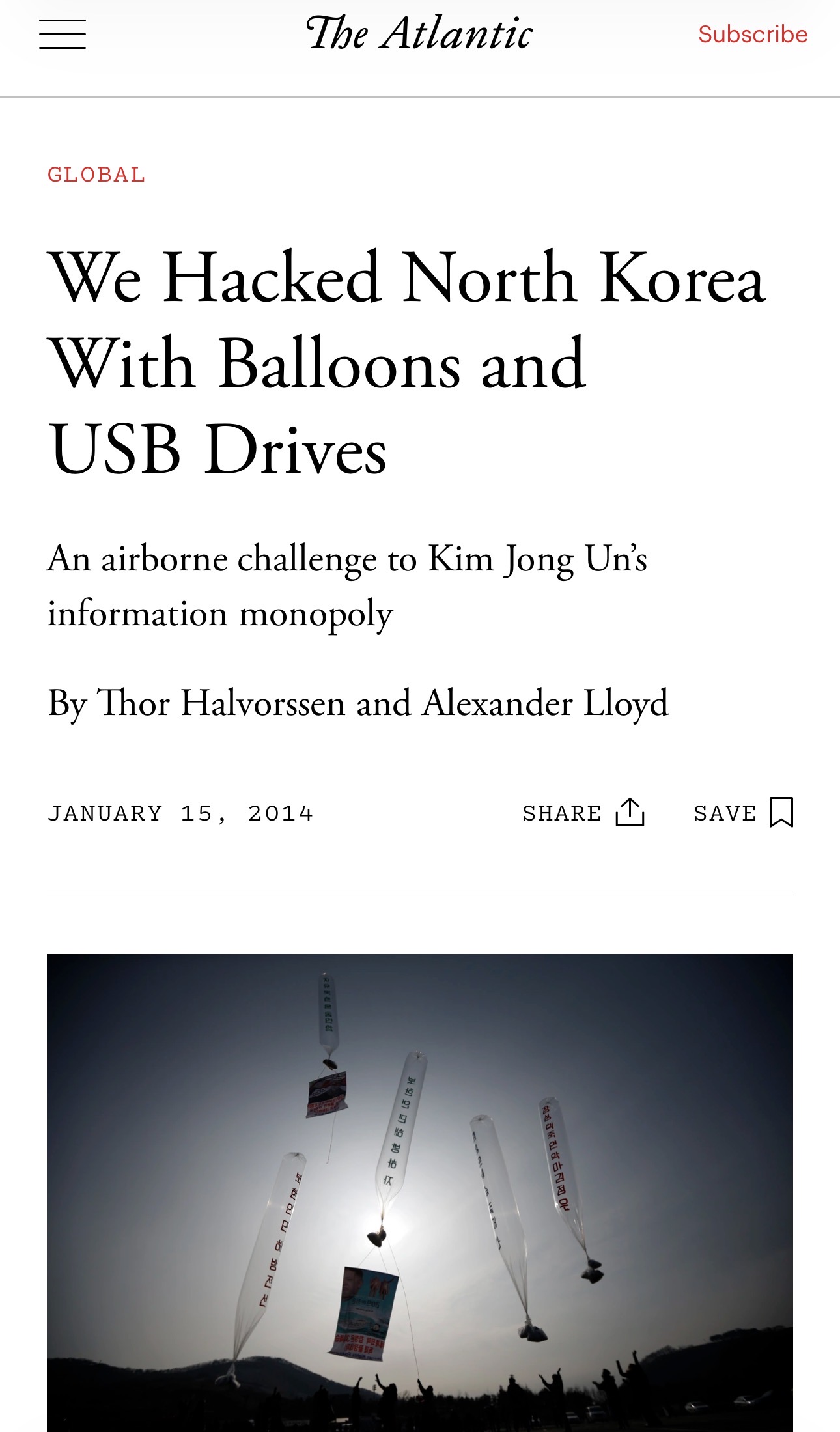Open the Global section link

click(96, 175)
